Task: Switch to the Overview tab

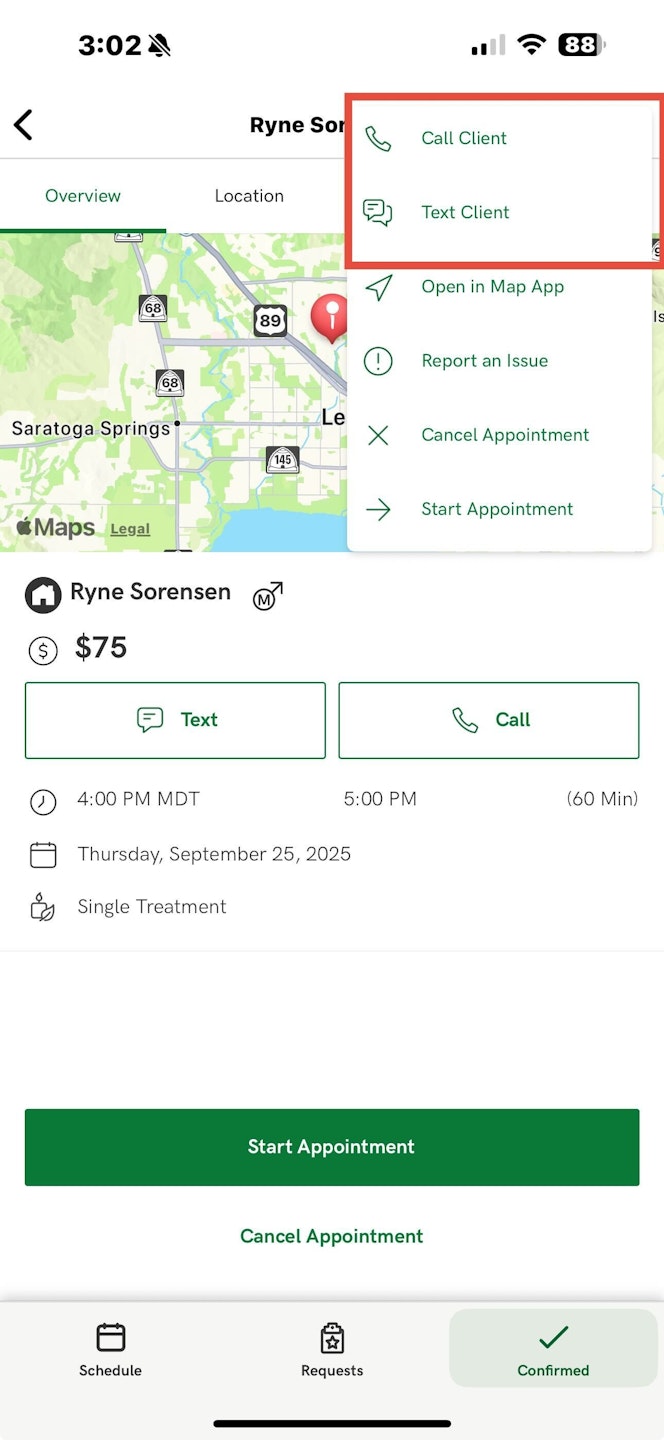Action: 83,196
